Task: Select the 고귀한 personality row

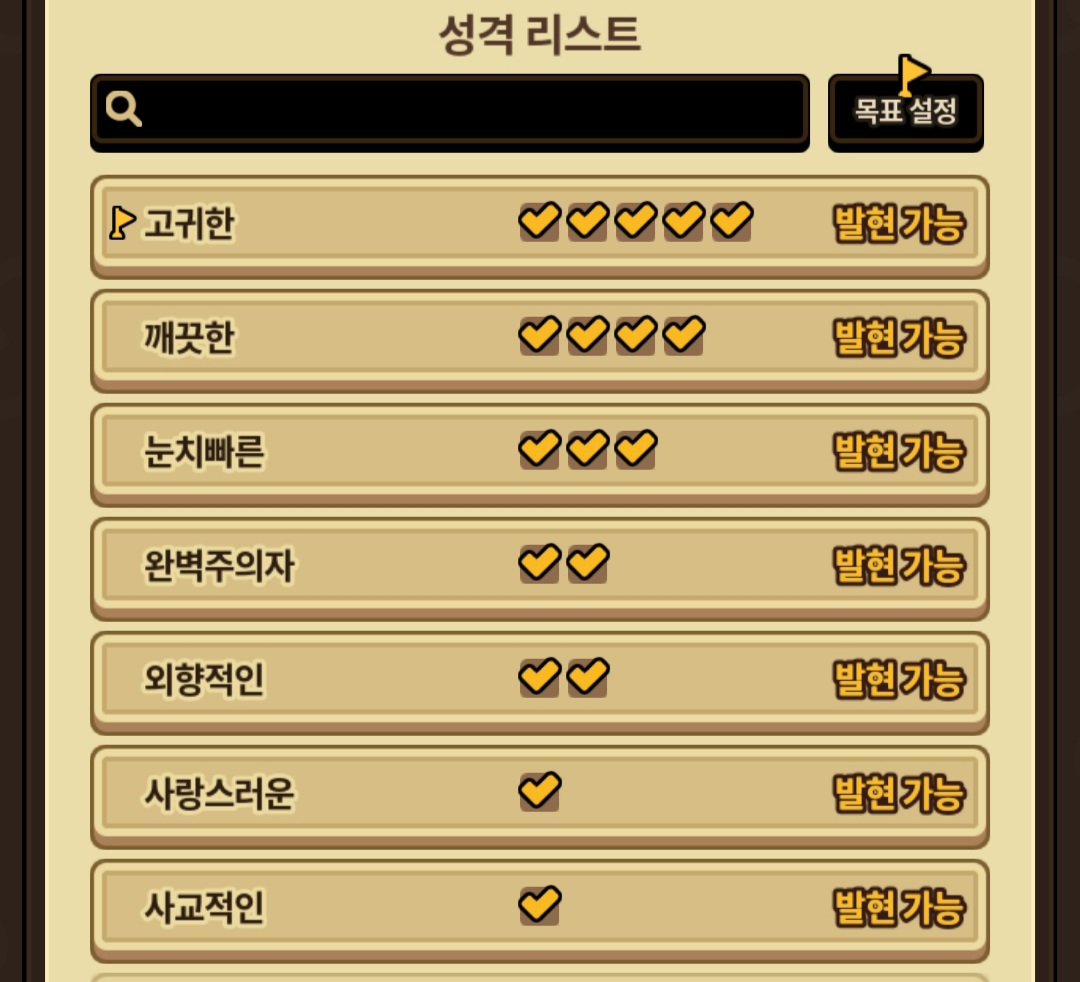Action: click(x=540, y=227)
